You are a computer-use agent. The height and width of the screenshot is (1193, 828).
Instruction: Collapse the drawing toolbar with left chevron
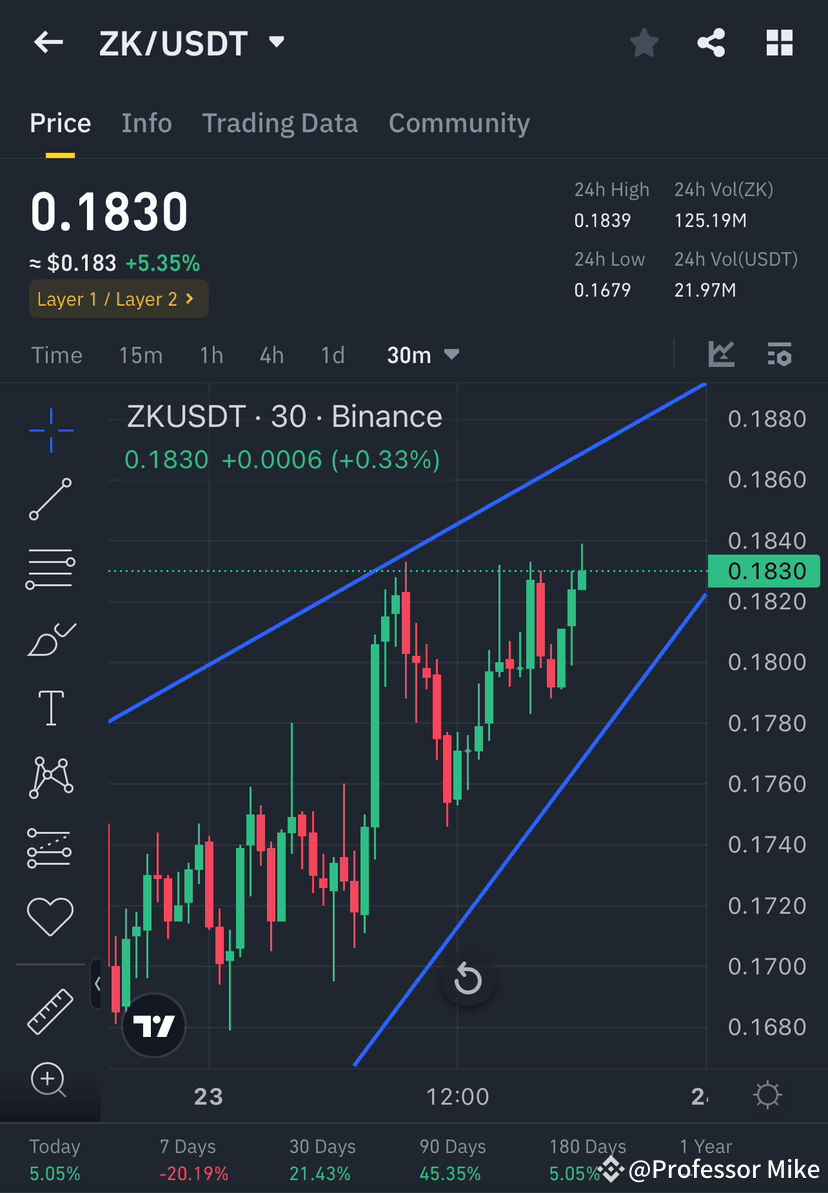point(97,984)
